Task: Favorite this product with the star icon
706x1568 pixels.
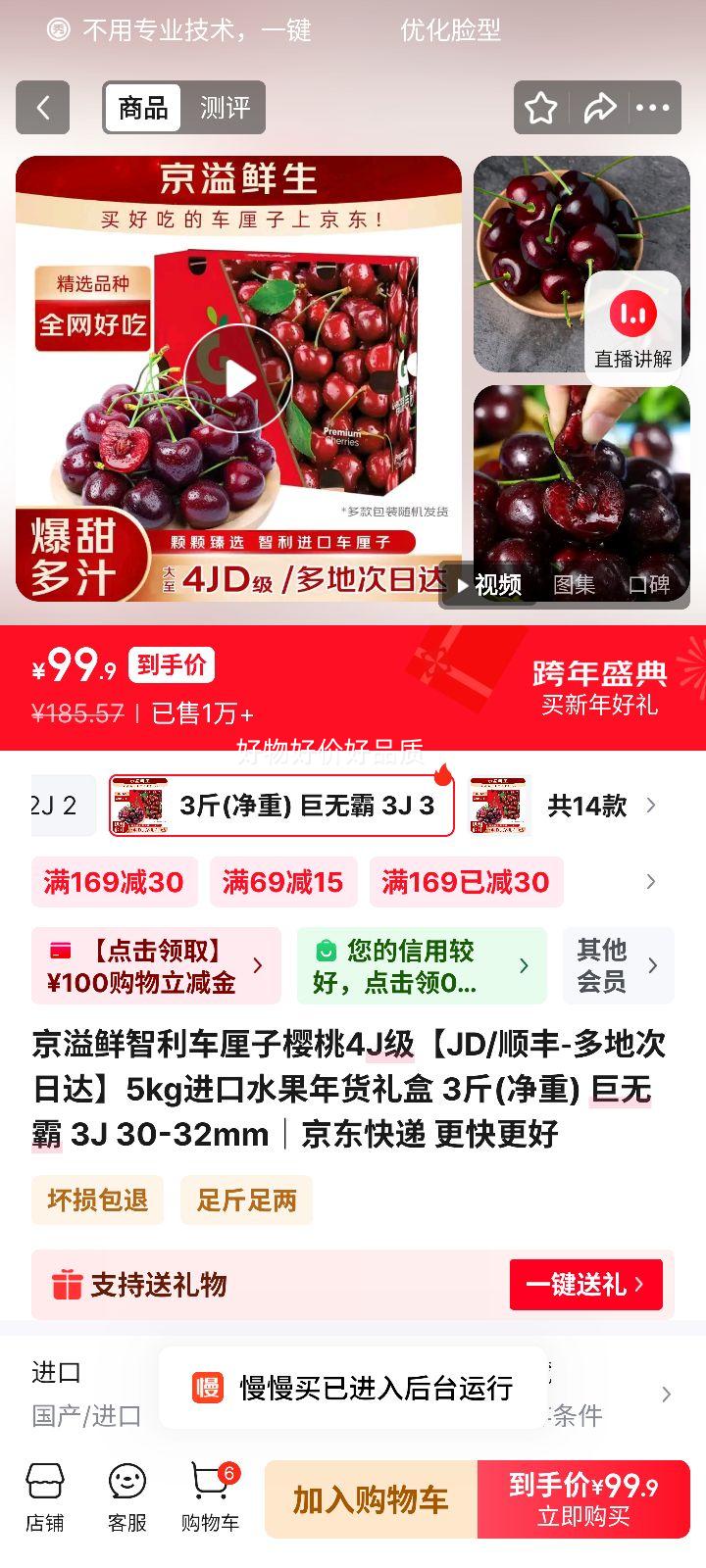Action: [540, 108]
